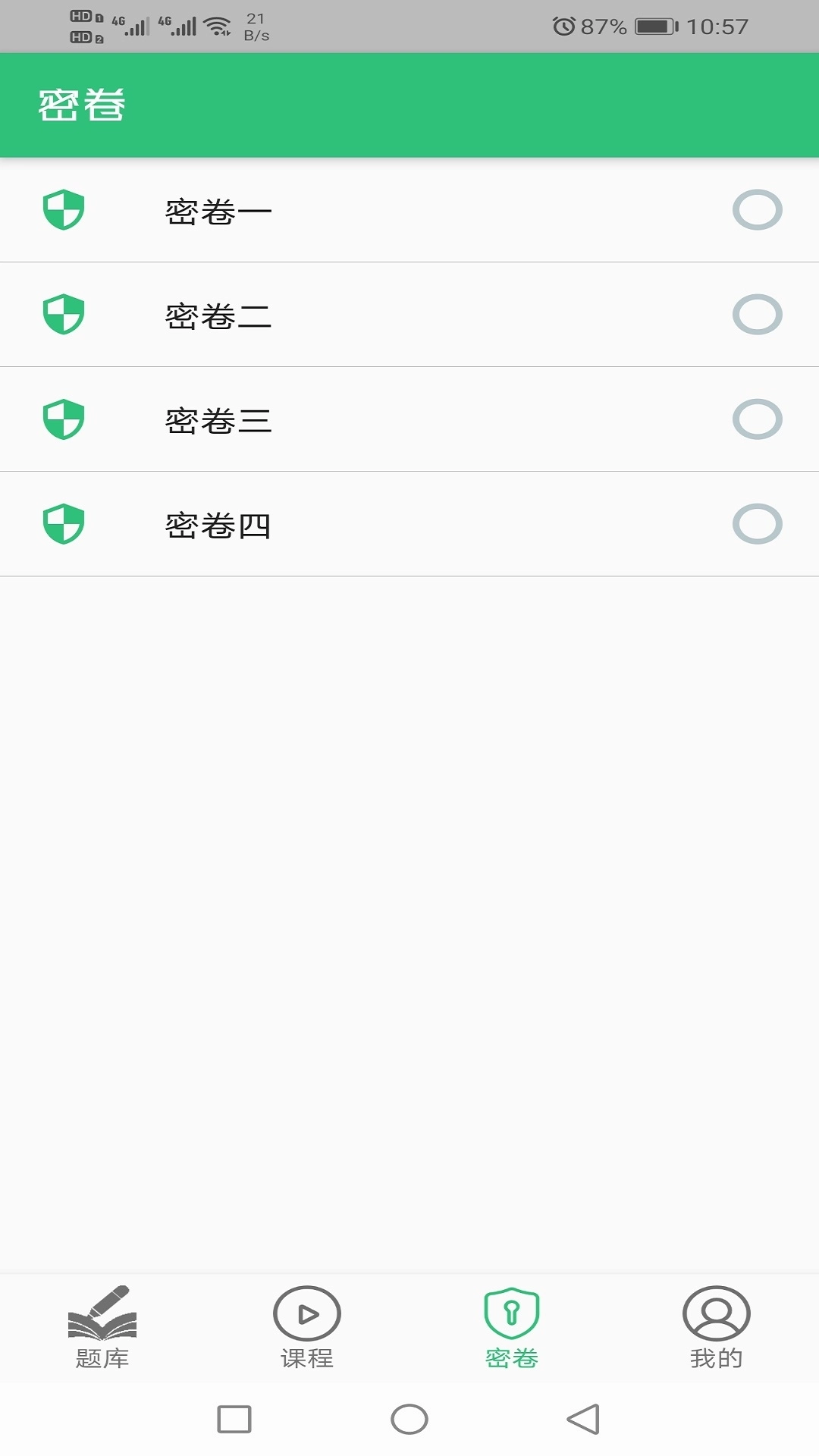Toggle the selection circle for 密卷三
This screenshot has height=1456, width=819.
(757, 419)
